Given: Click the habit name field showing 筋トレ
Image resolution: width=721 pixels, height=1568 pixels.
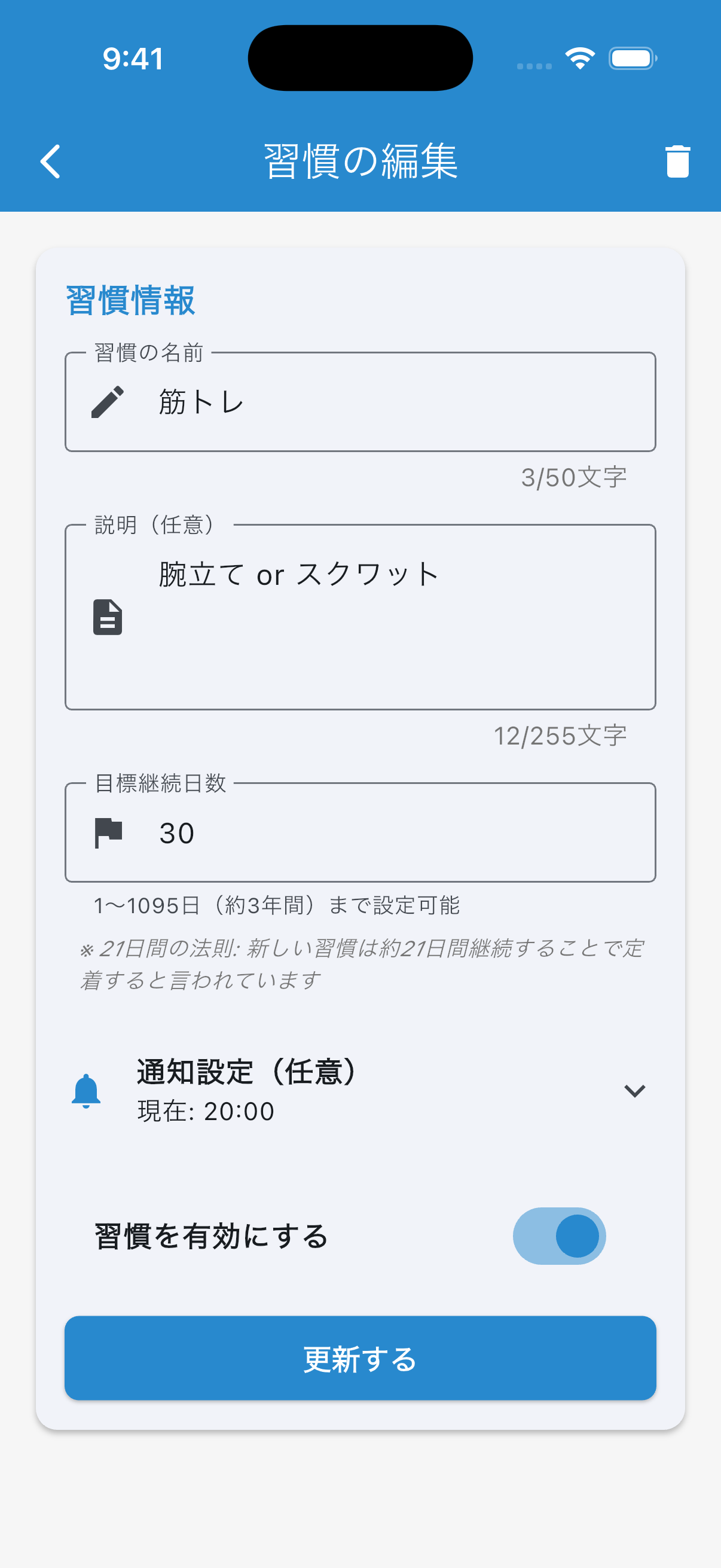Looking at the screenshot, I should (360, 402).
